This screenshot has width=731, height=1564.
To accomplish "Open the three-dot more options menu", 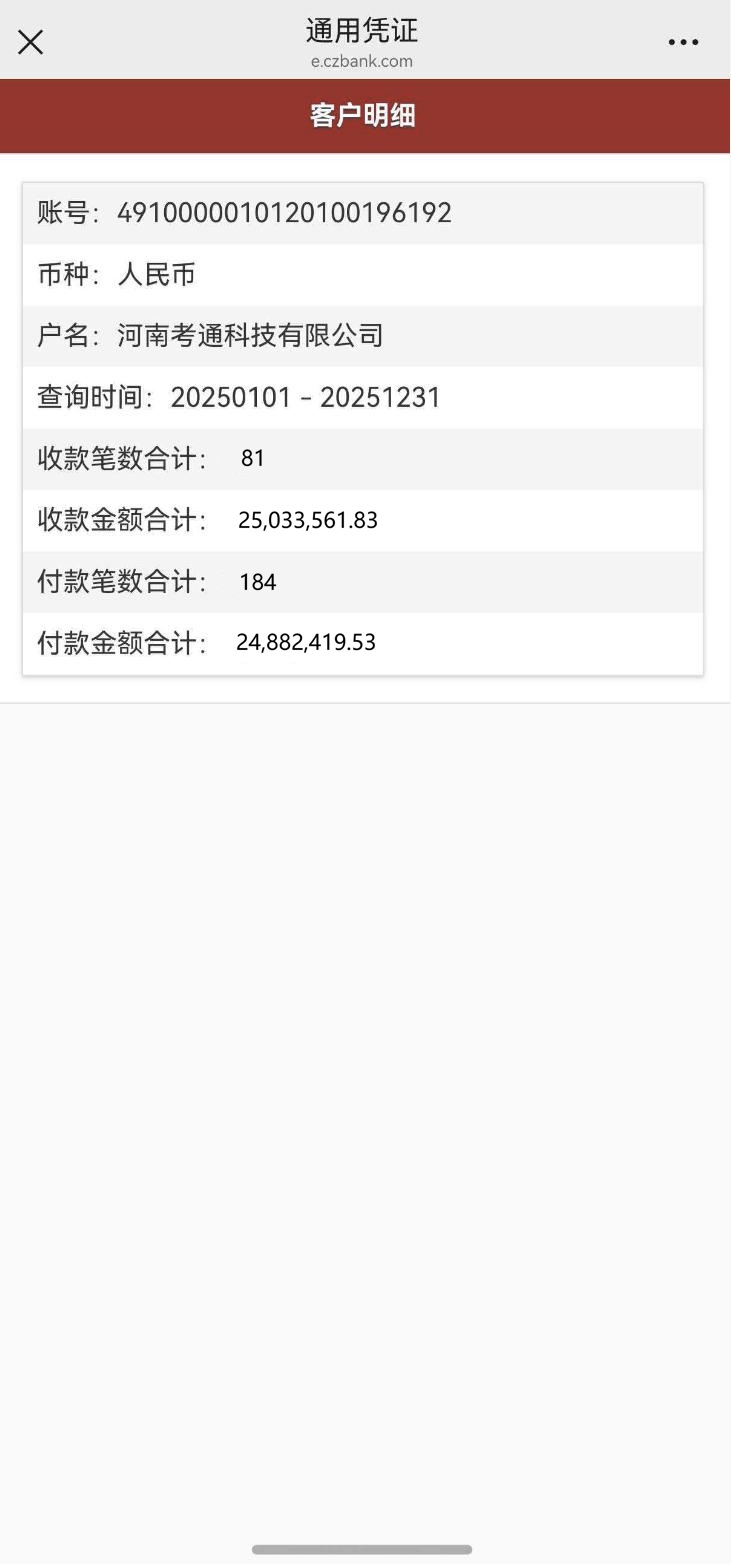I will point(683,42).
